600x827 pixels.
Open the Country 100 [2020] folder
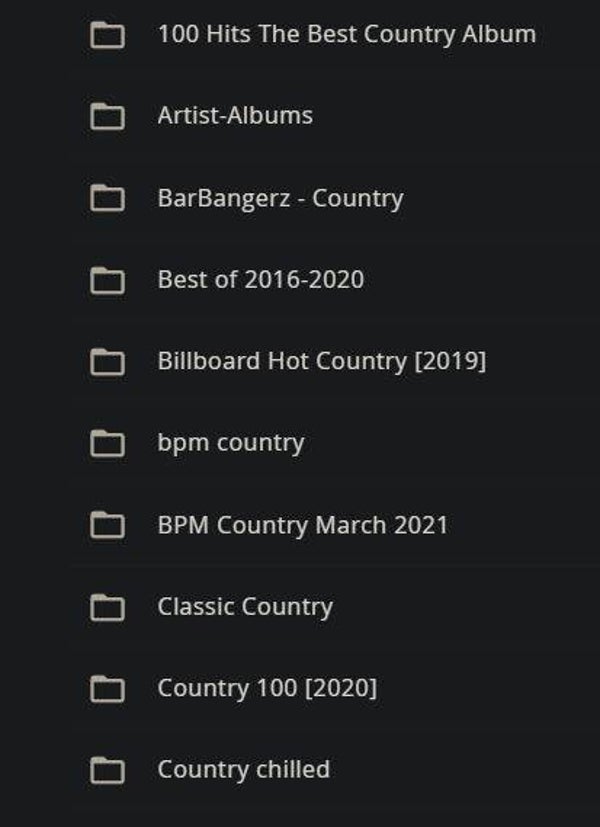[267, 689]
